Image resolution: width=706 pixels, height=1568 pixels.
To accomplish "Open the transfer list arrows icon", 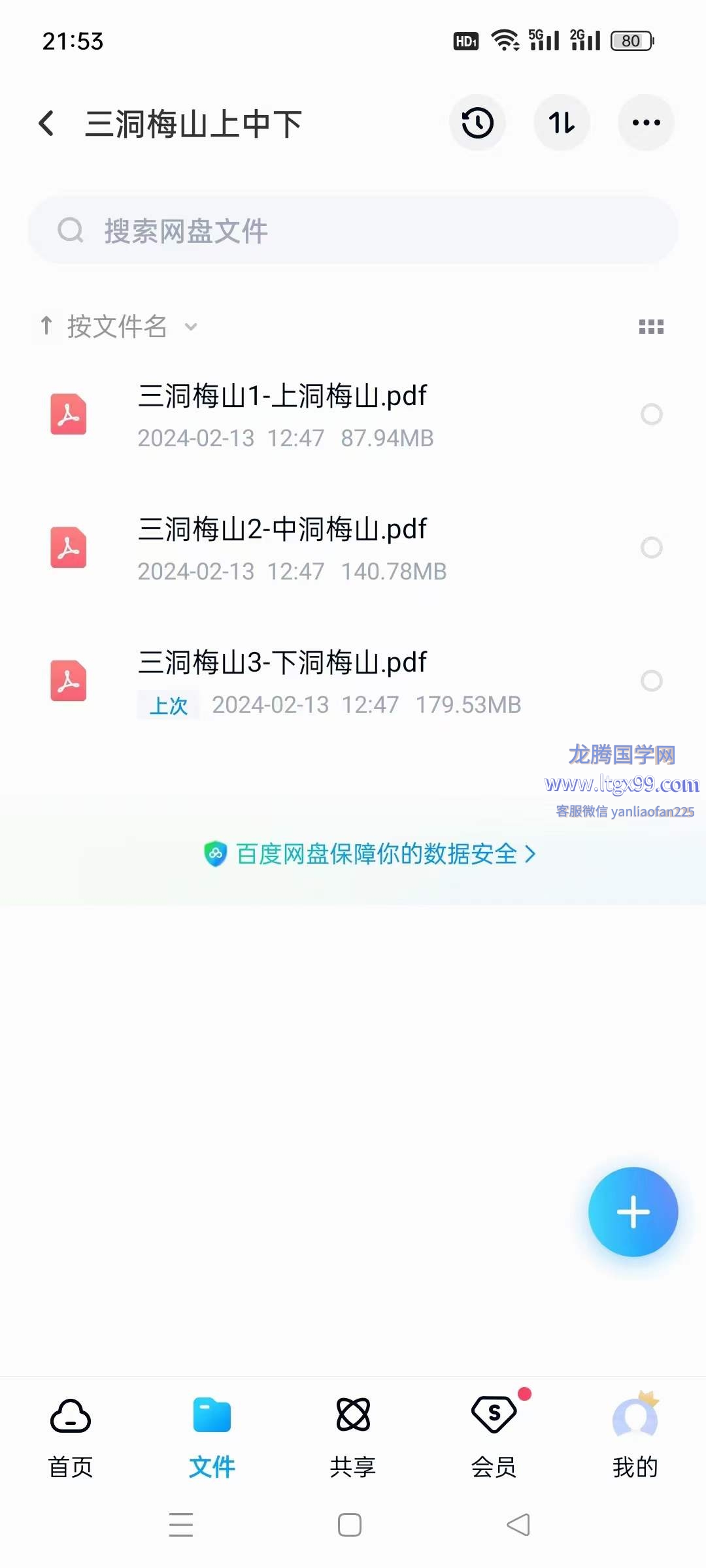I will [x=562, y=123].
